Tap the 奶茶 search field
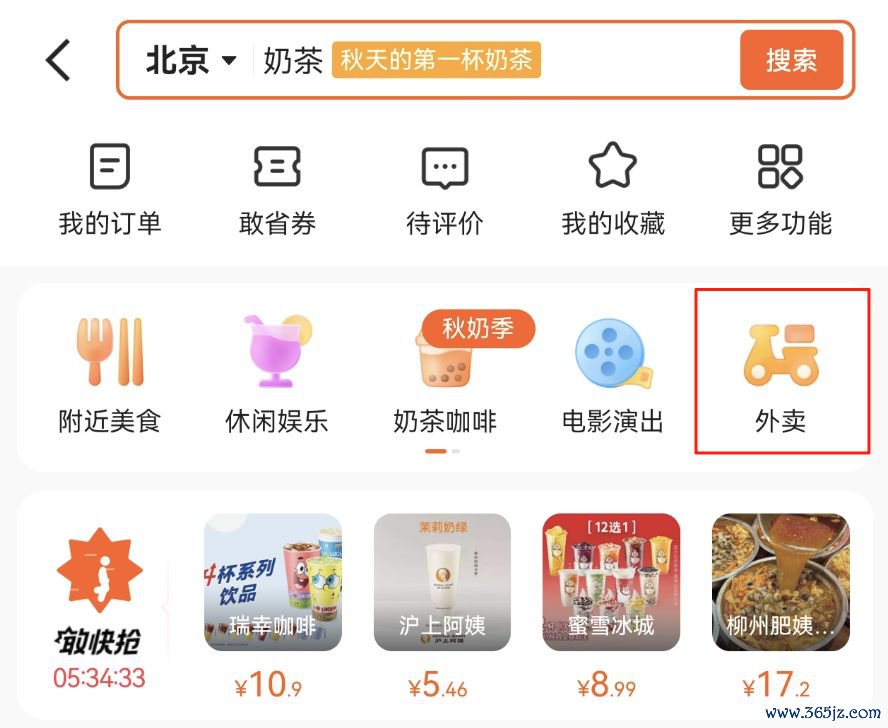Image resolution: width=888 pixels, height=728 pixels. (293, 60)
